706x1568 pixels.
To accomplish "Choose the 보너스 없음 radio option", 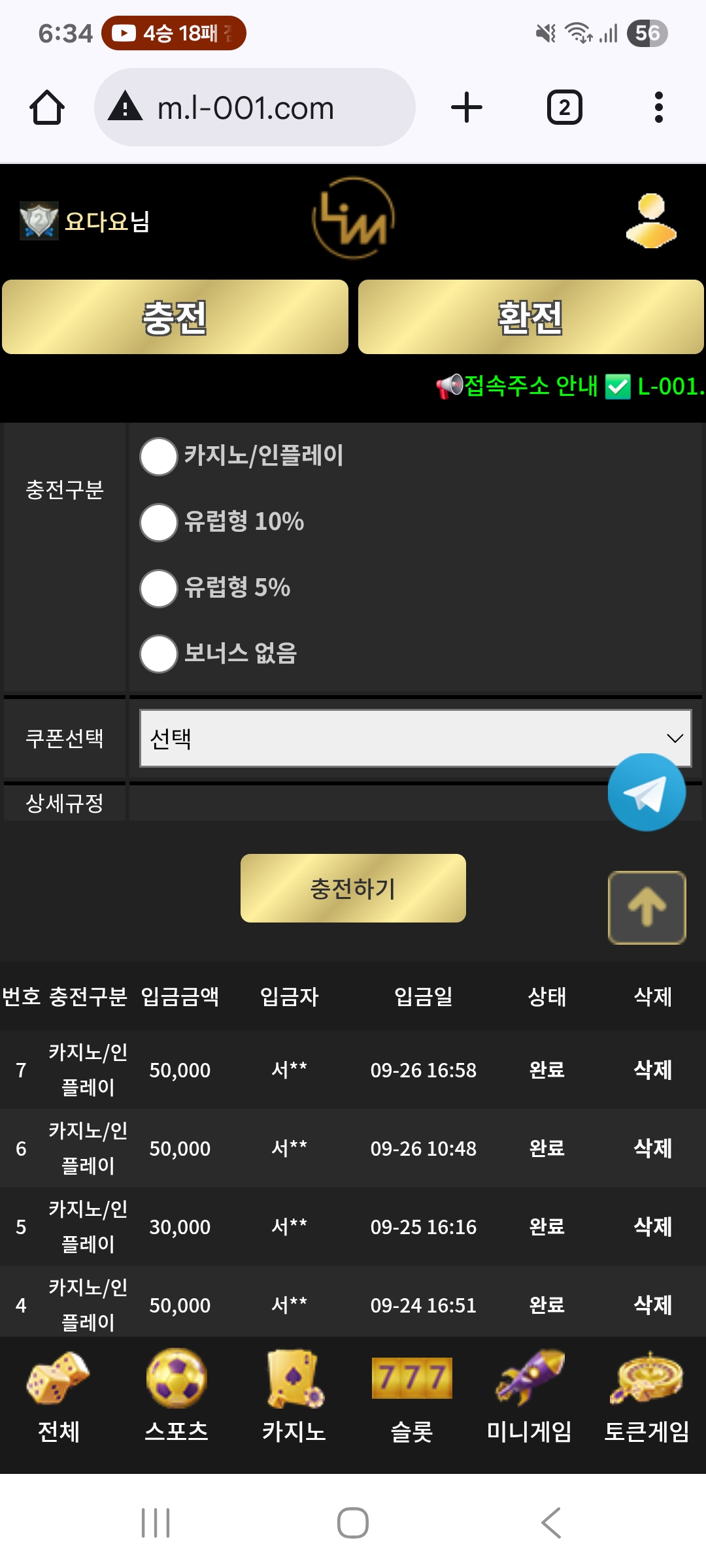I will 159,653.
